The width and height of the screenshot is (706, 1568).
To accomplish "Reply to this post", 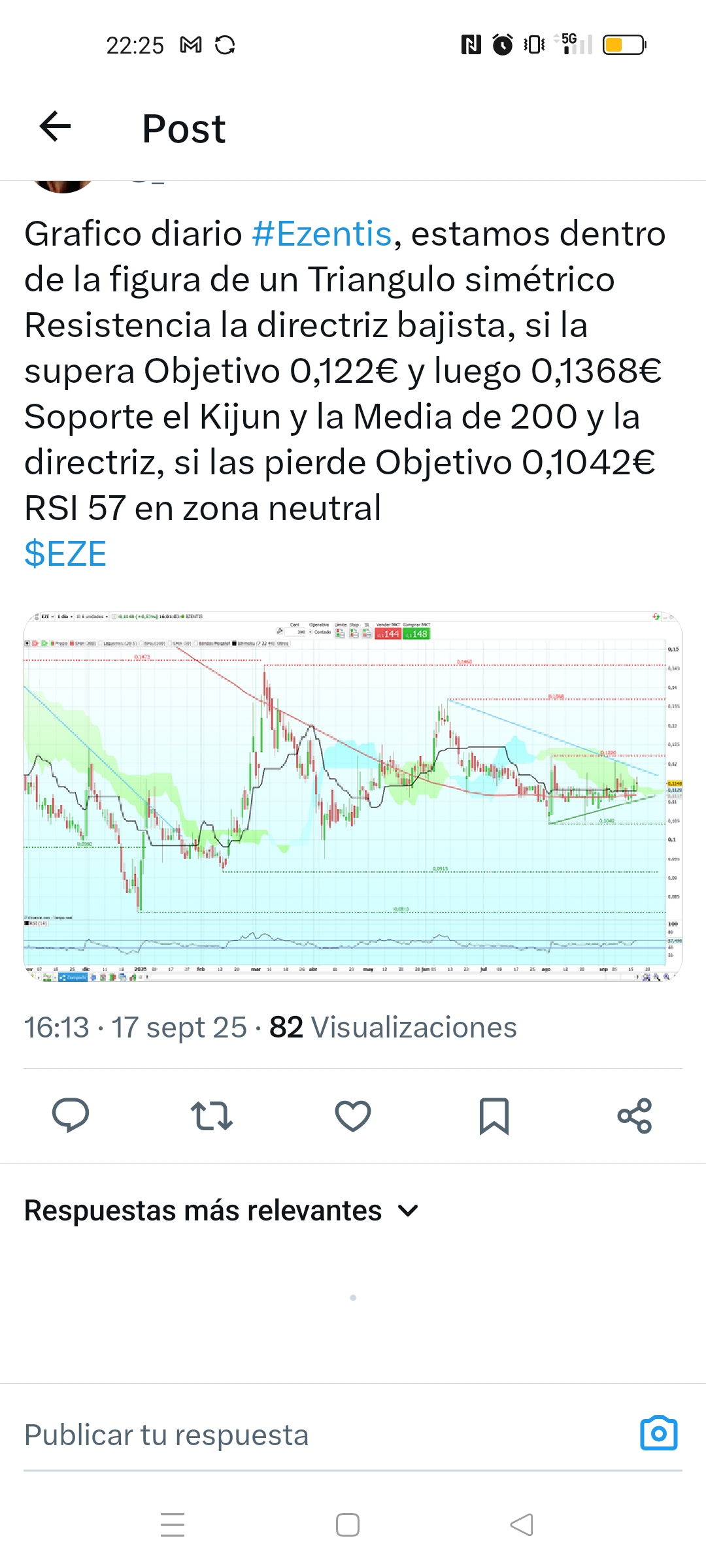I will pyautogui.click(x=71, y=1115).
